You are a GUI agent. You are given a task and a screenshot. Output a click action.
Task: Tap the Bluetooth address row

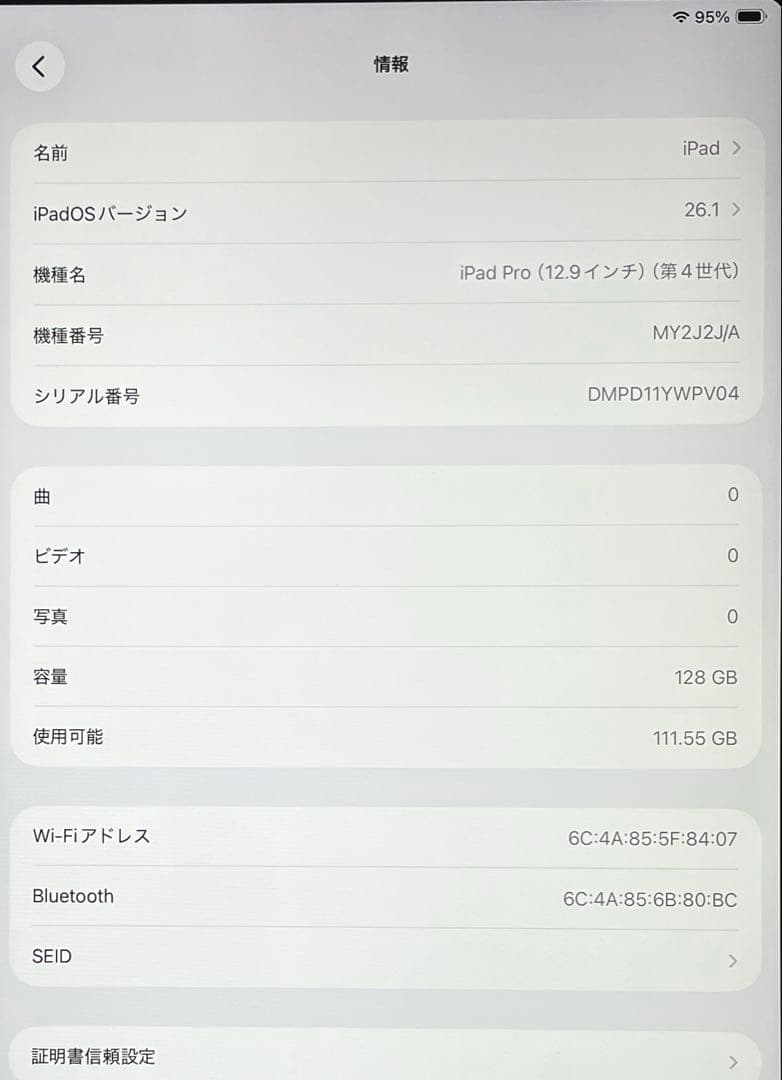click(390, 896)
